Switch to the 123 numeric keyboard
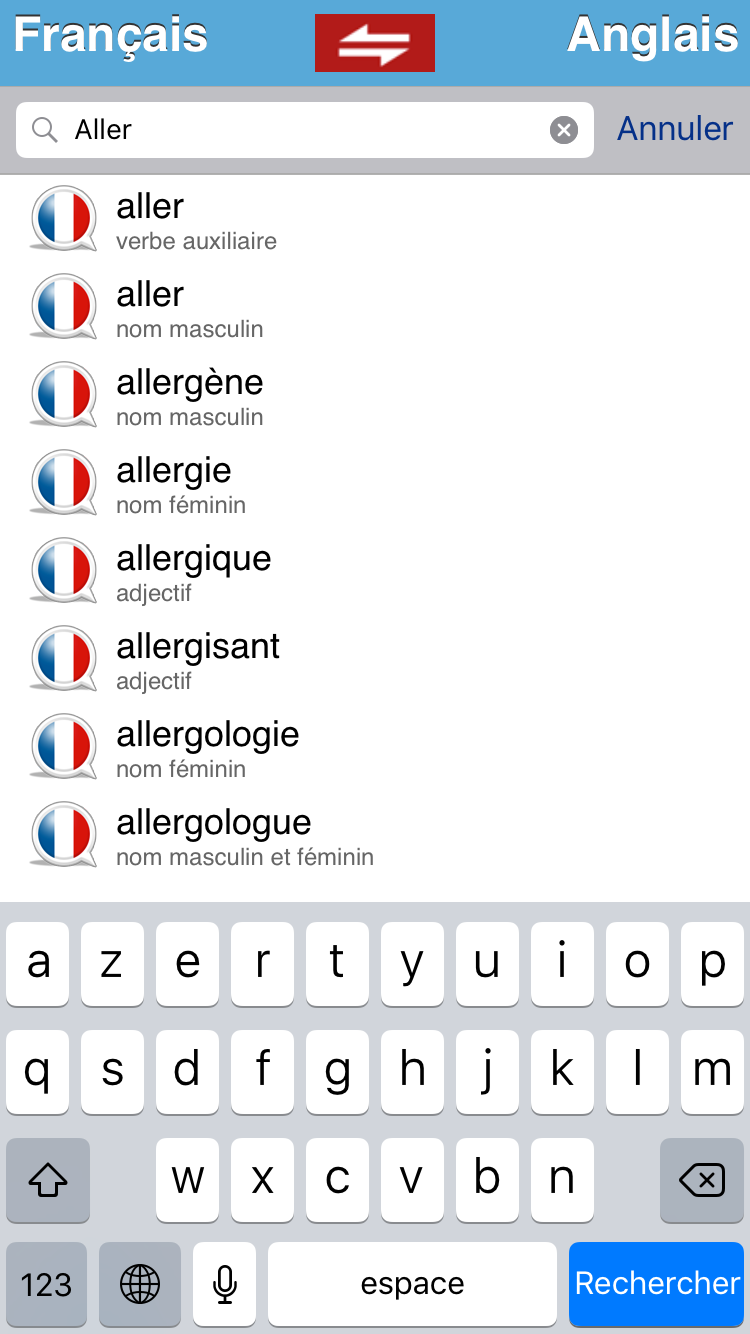 46,1284
